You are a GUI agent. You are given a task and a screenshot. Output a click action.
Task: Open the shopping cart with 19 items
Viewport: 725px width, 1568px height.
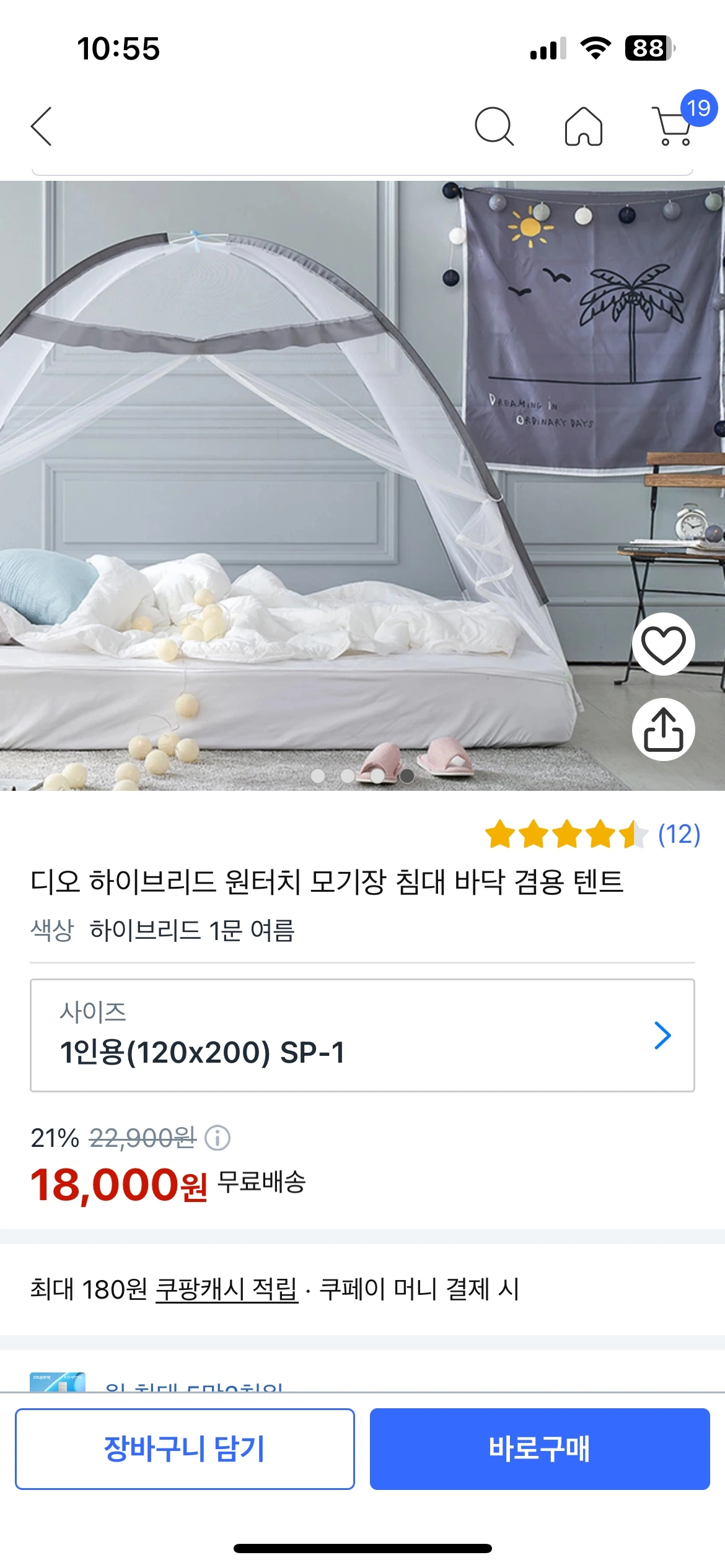(x=674, y=126)
